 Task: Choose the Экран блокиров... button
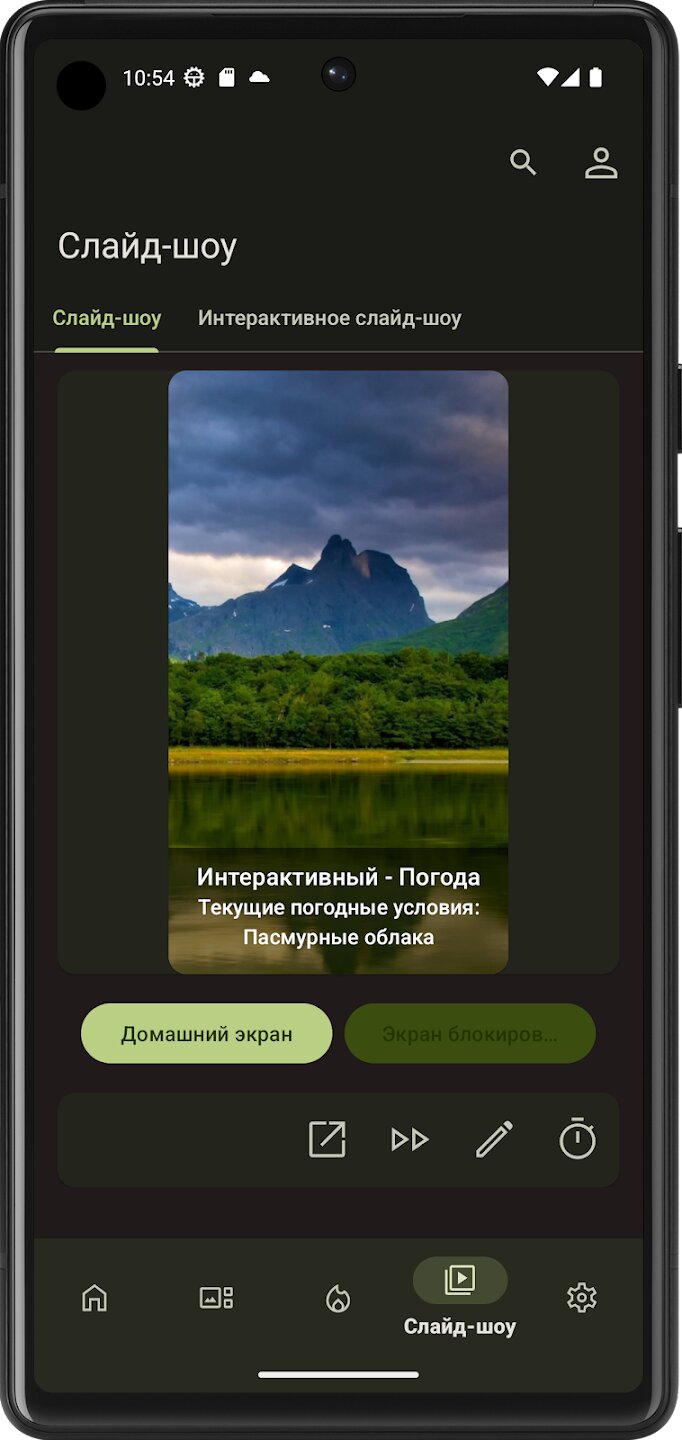click(470, 1034)
